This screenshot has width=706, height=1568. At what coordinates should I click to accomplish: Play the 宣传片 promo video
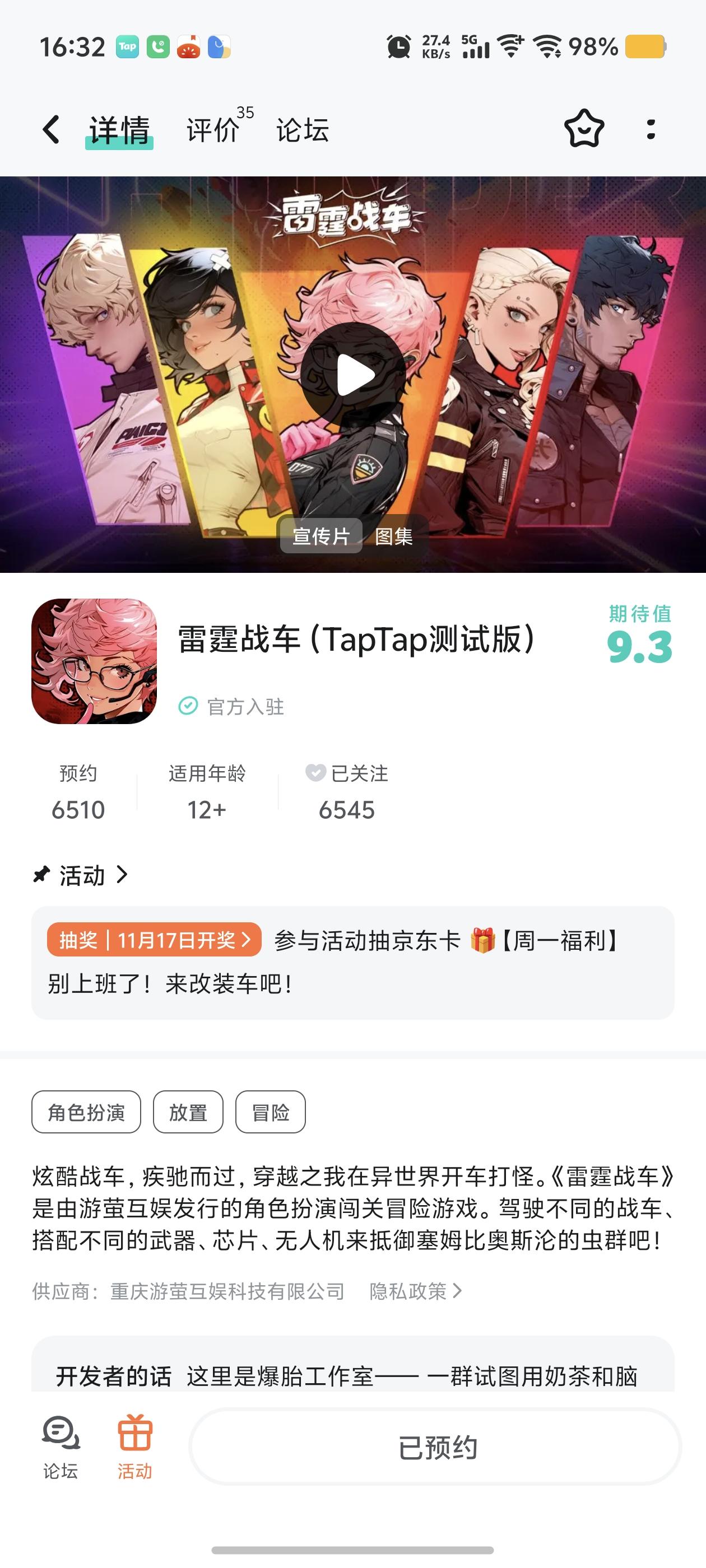(x=352, y=375)
